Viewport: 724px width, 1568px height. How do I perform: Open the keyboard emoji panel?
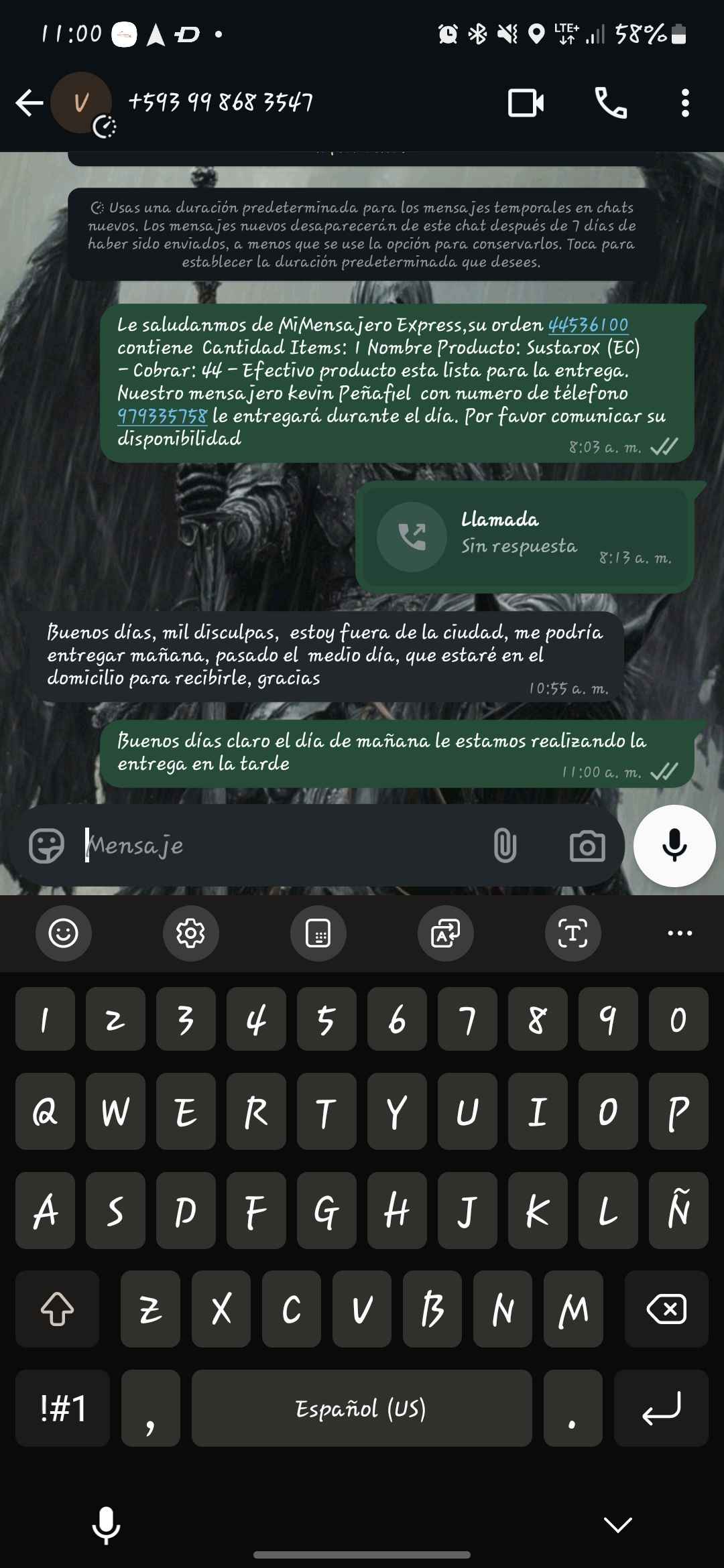[x=64, y=933]
